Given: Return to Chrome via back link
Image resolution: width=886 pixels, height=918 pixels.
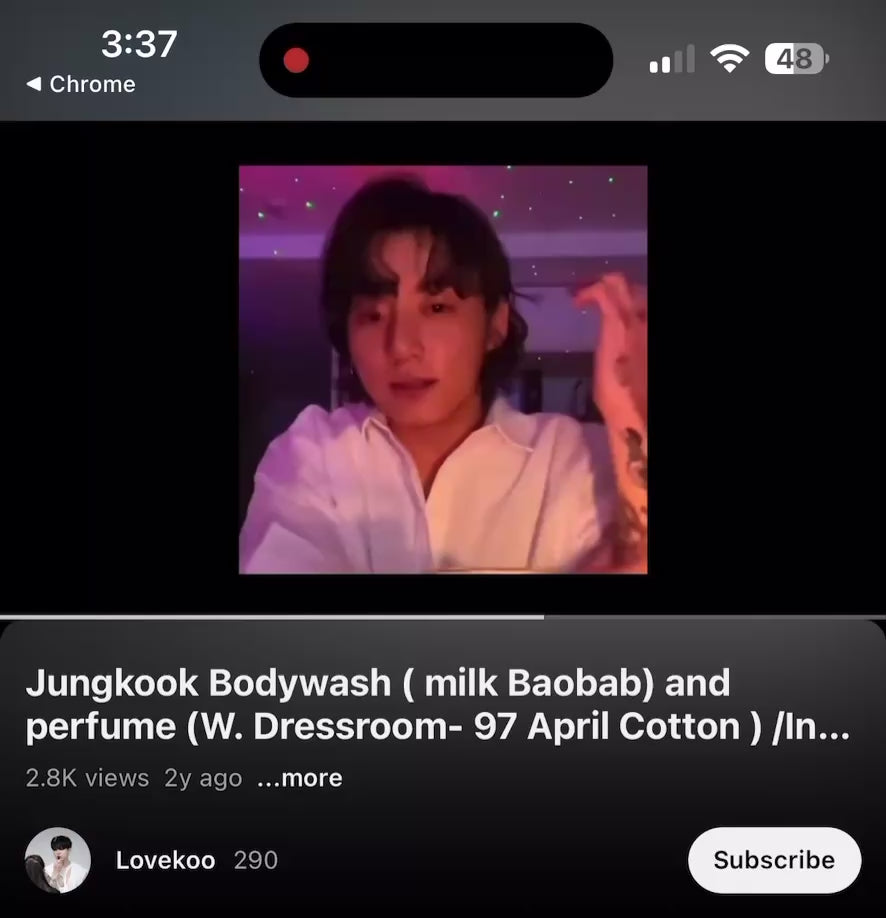Looking at the screenshot, I should click(x=81, y=85).
